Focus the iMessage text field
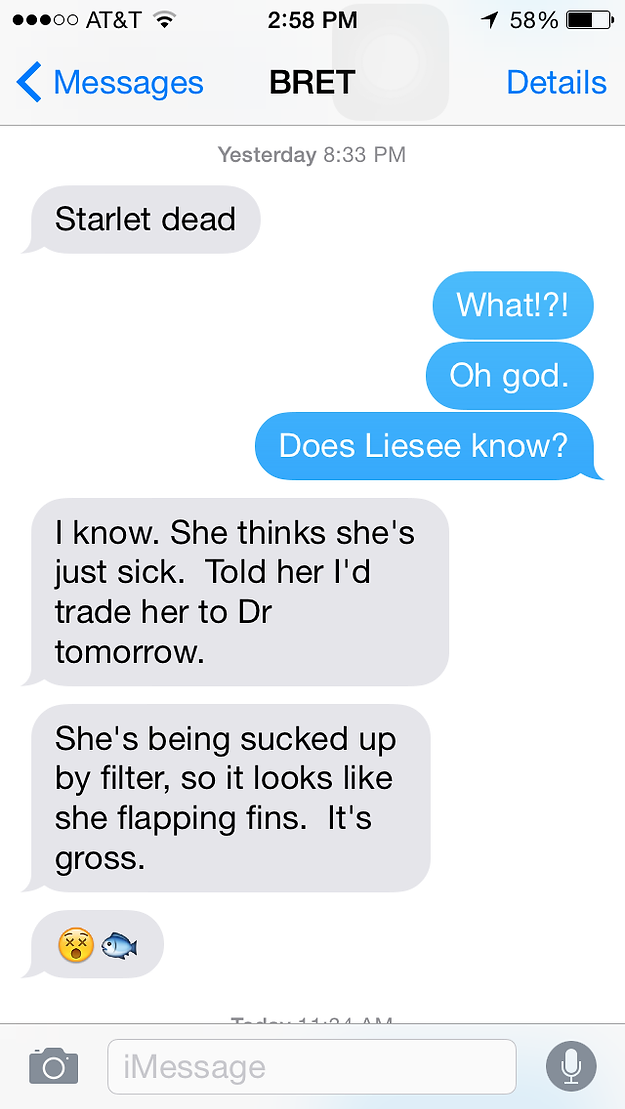This screenshot has width=625, height=1109. coord(311,1066)
